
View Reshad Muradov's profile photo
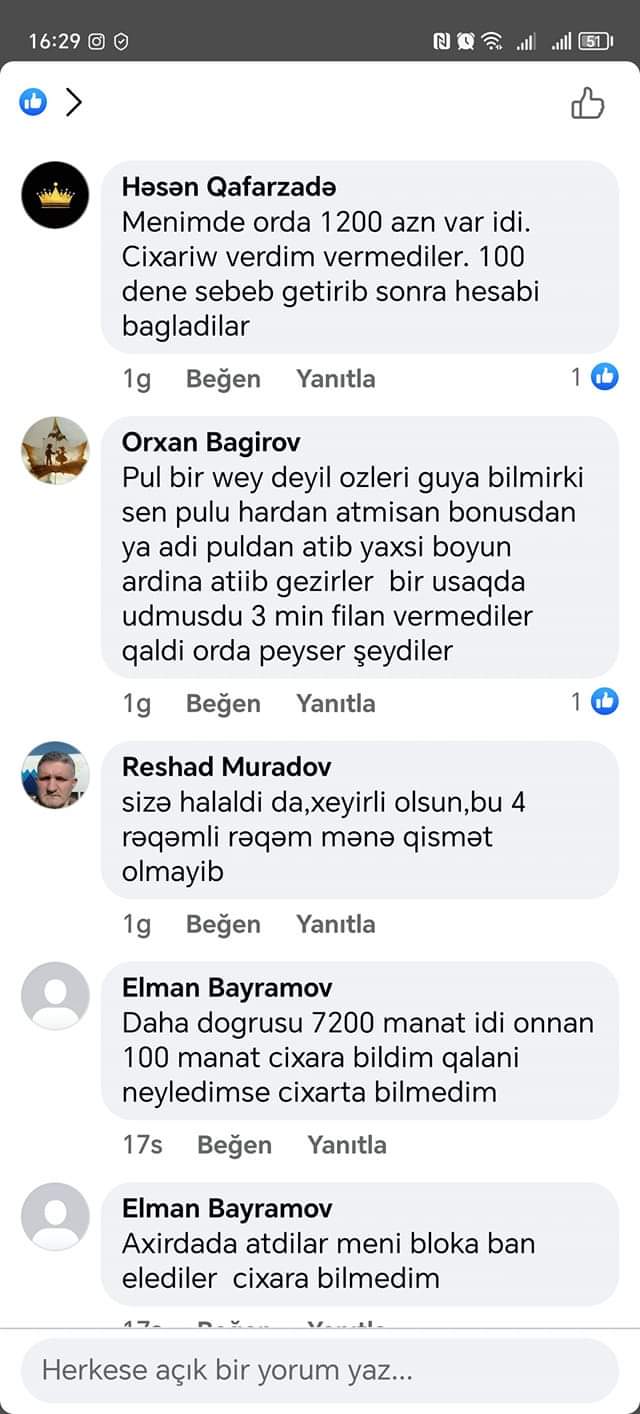pyautogui.click(x=55, y=775)
